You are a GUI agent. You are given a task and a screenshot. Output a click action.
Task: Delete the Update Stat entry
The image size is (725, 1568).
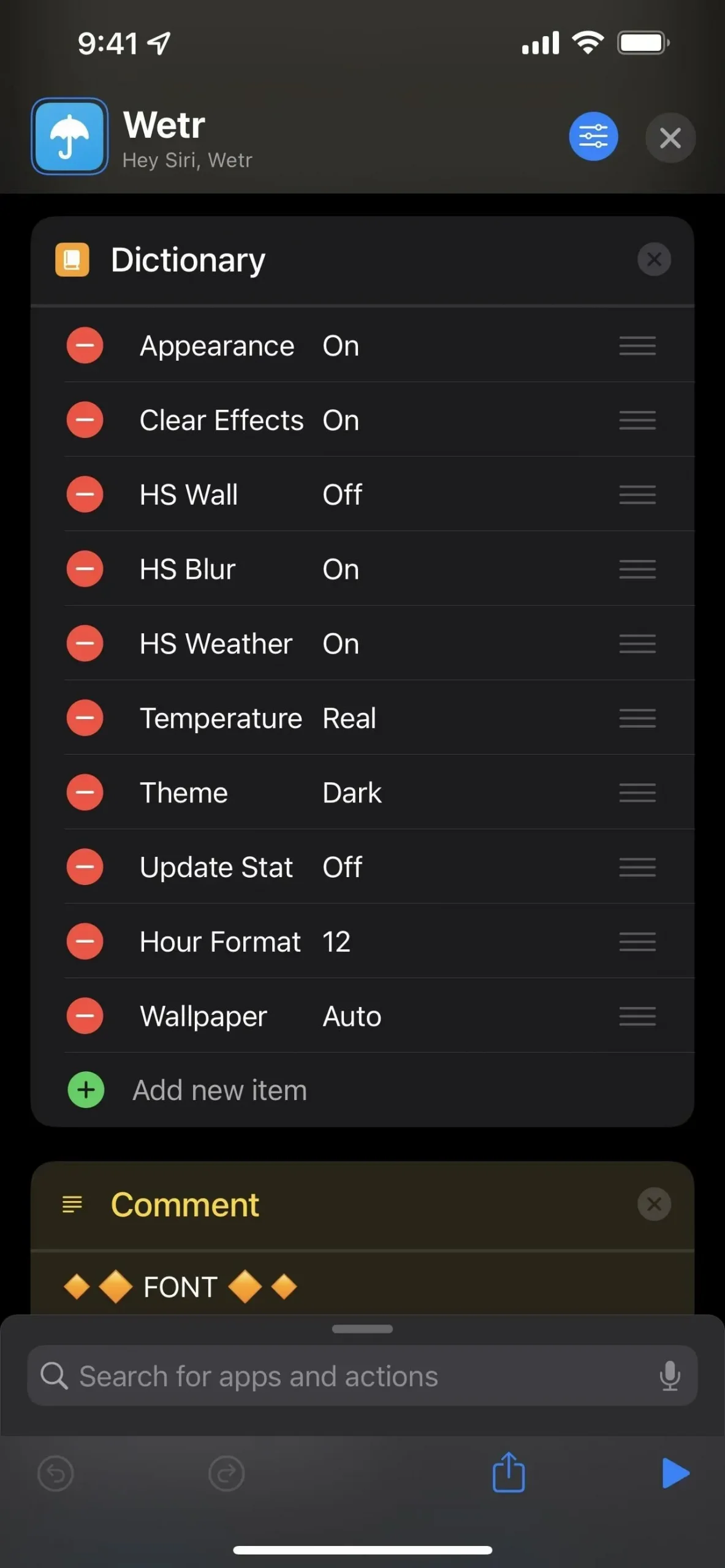pos(85,867)
